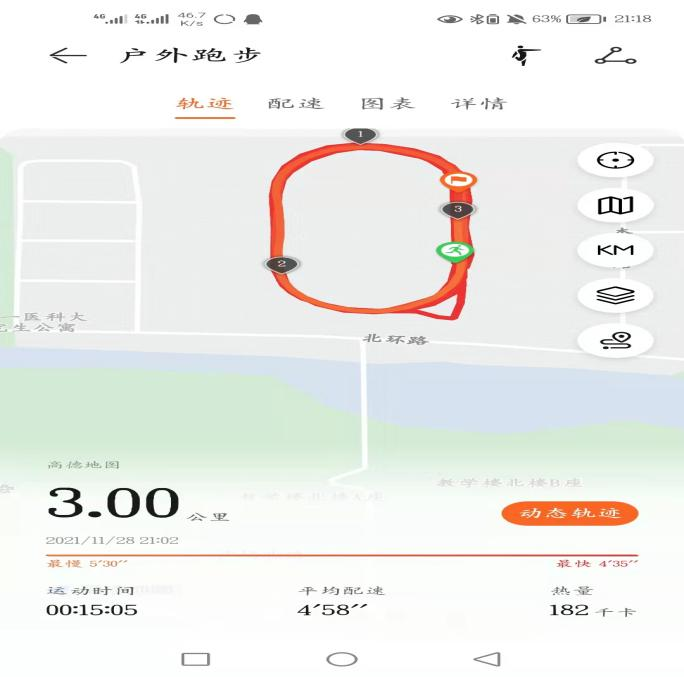Tap the system back triangle

pos(487,659)
